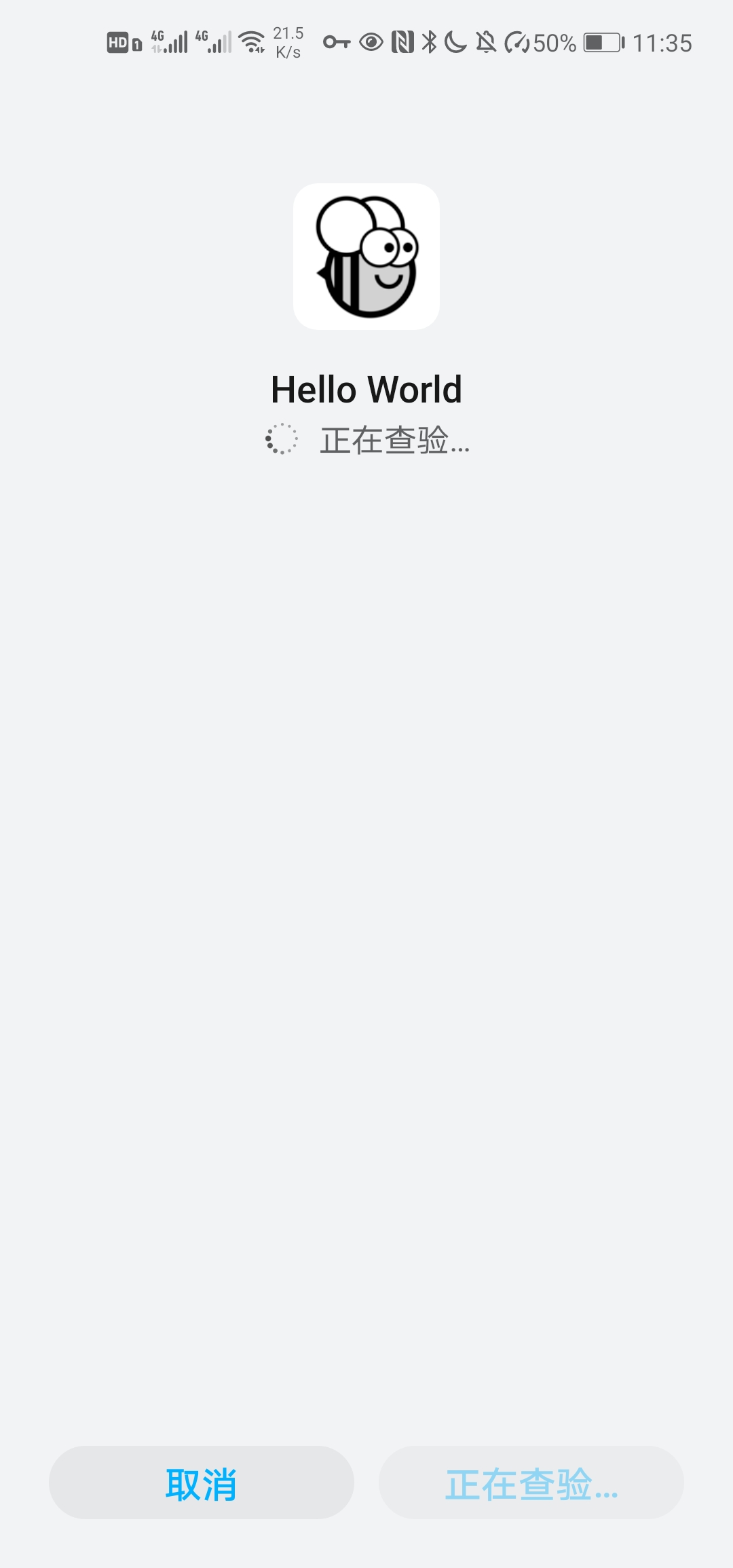
Task: Toggle the muted notifications bell icon
Action: tap(486, 42)
